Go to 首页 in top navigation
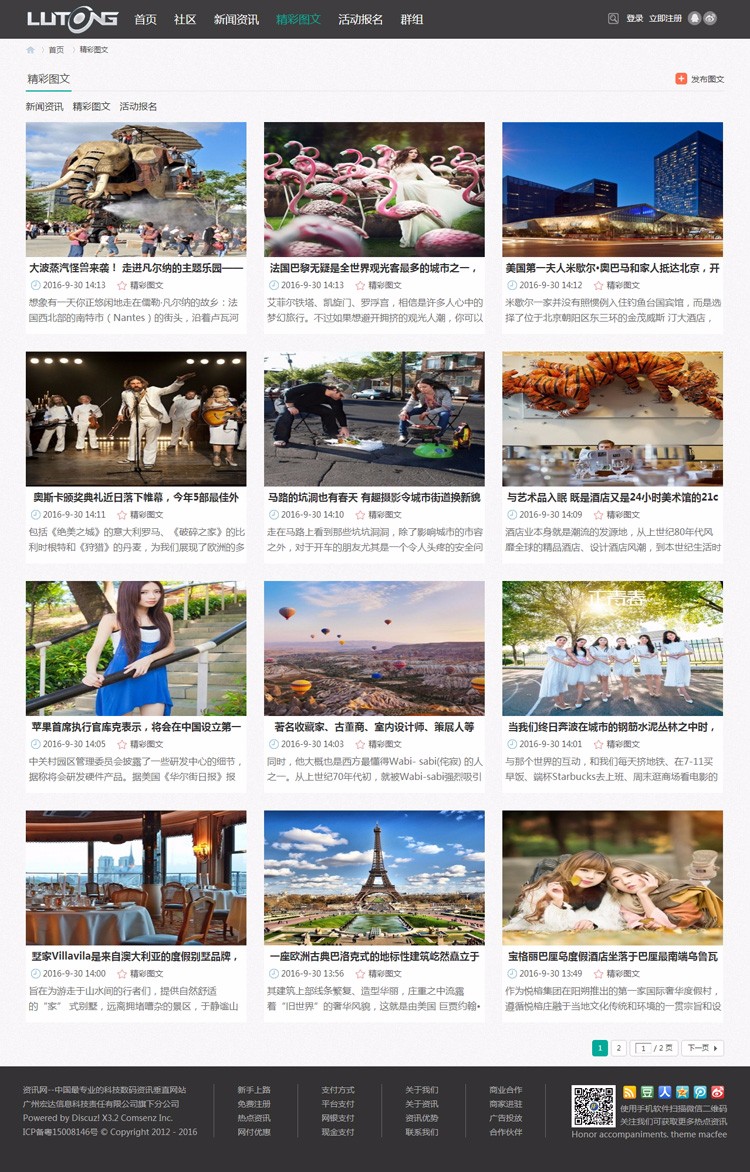 [146, 19]
